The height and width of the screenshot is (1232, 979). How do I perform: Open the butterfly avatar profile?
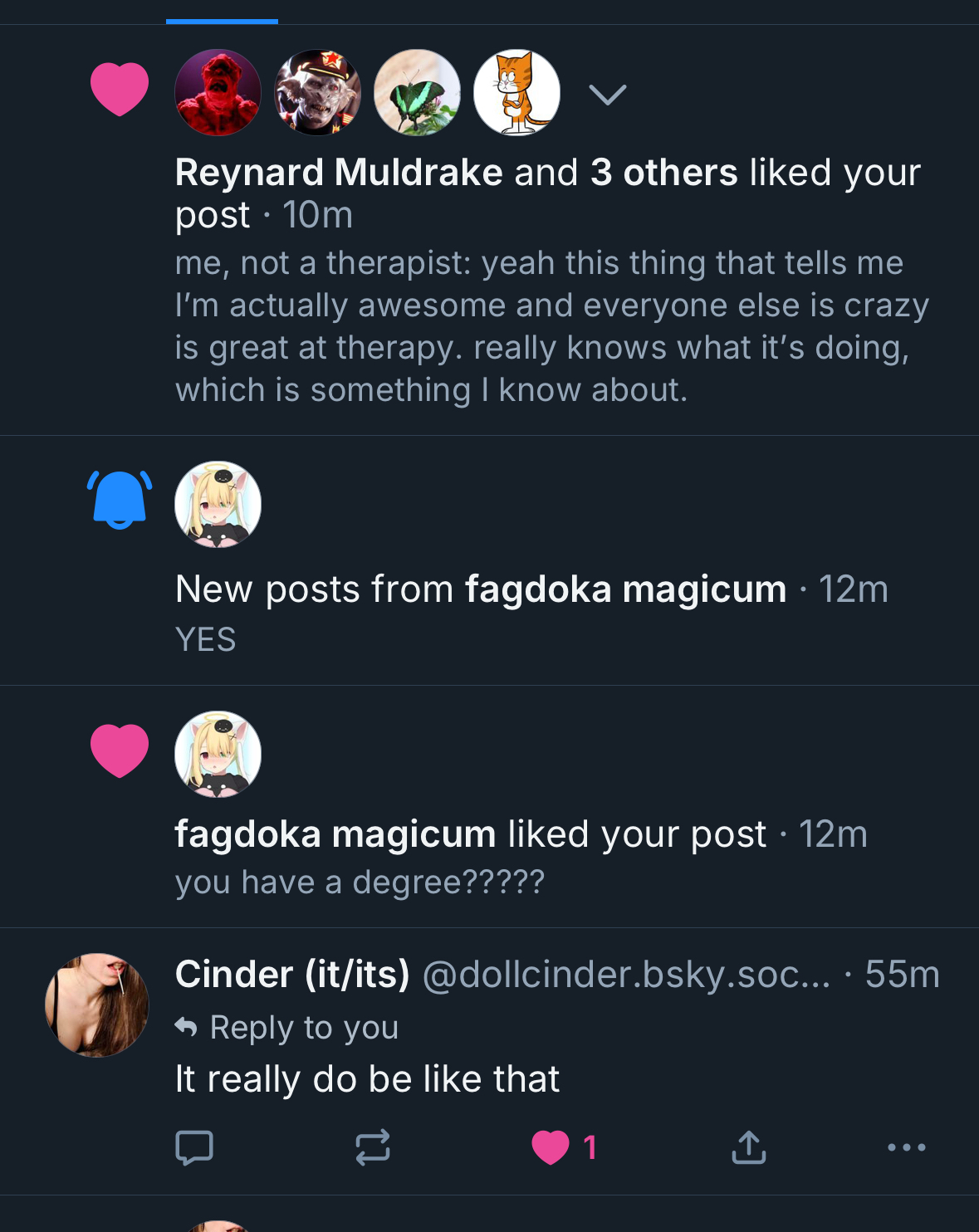(418, 92)
